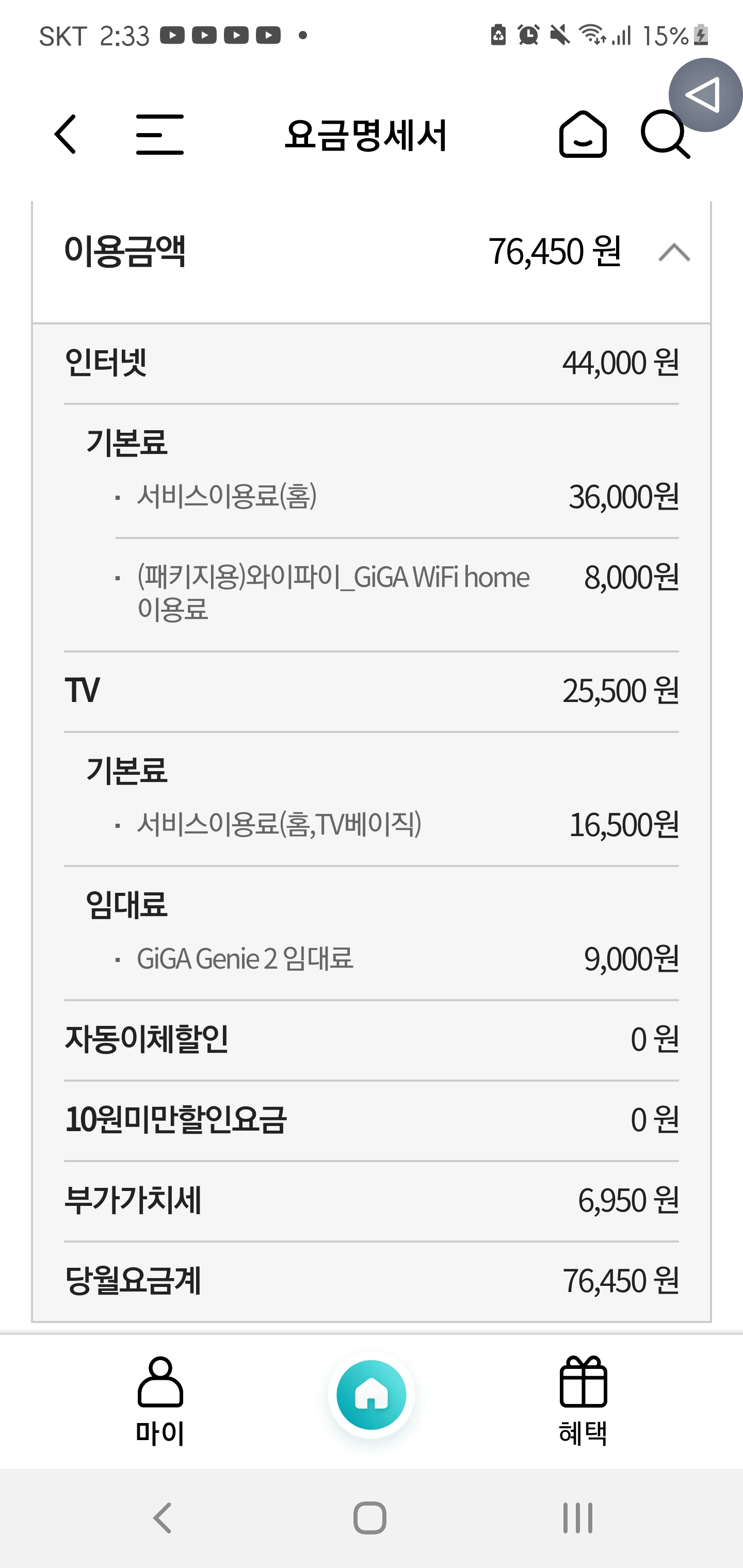Open system recent apps
The image size is (743, 1568).
tap(577, 1518)
